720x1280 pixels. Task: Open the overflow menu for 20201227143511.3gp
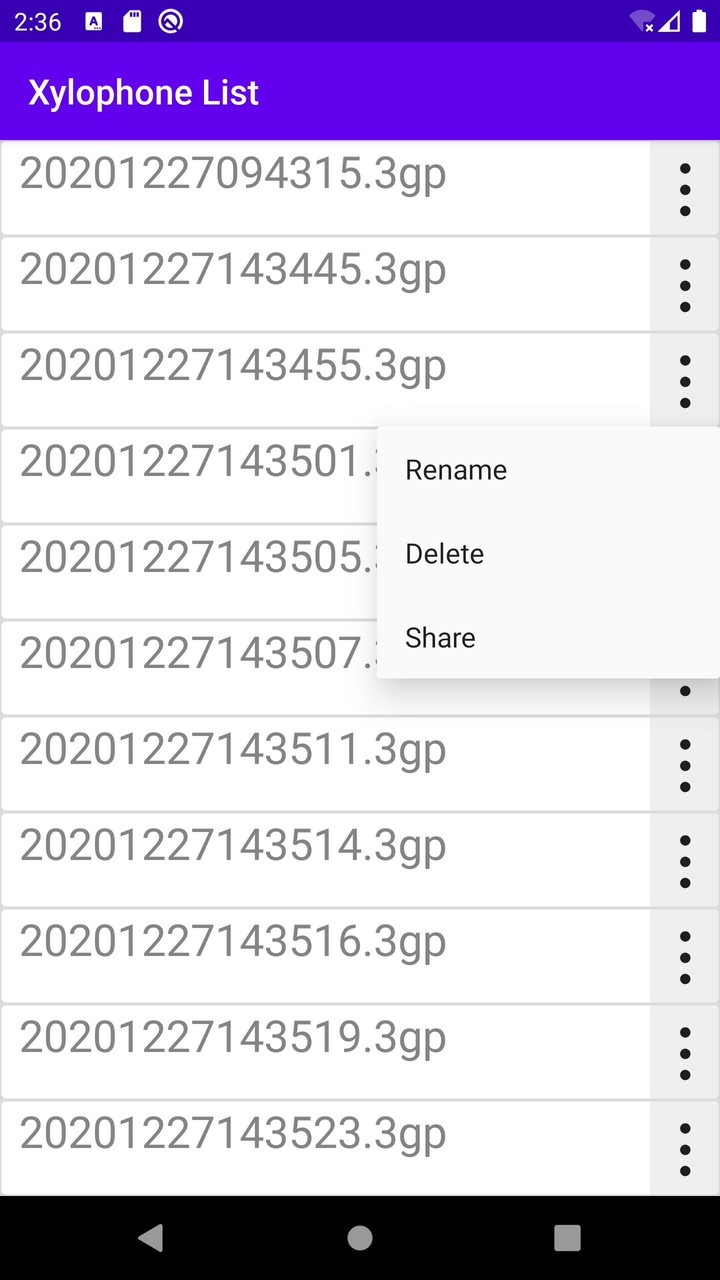[685, 765]
